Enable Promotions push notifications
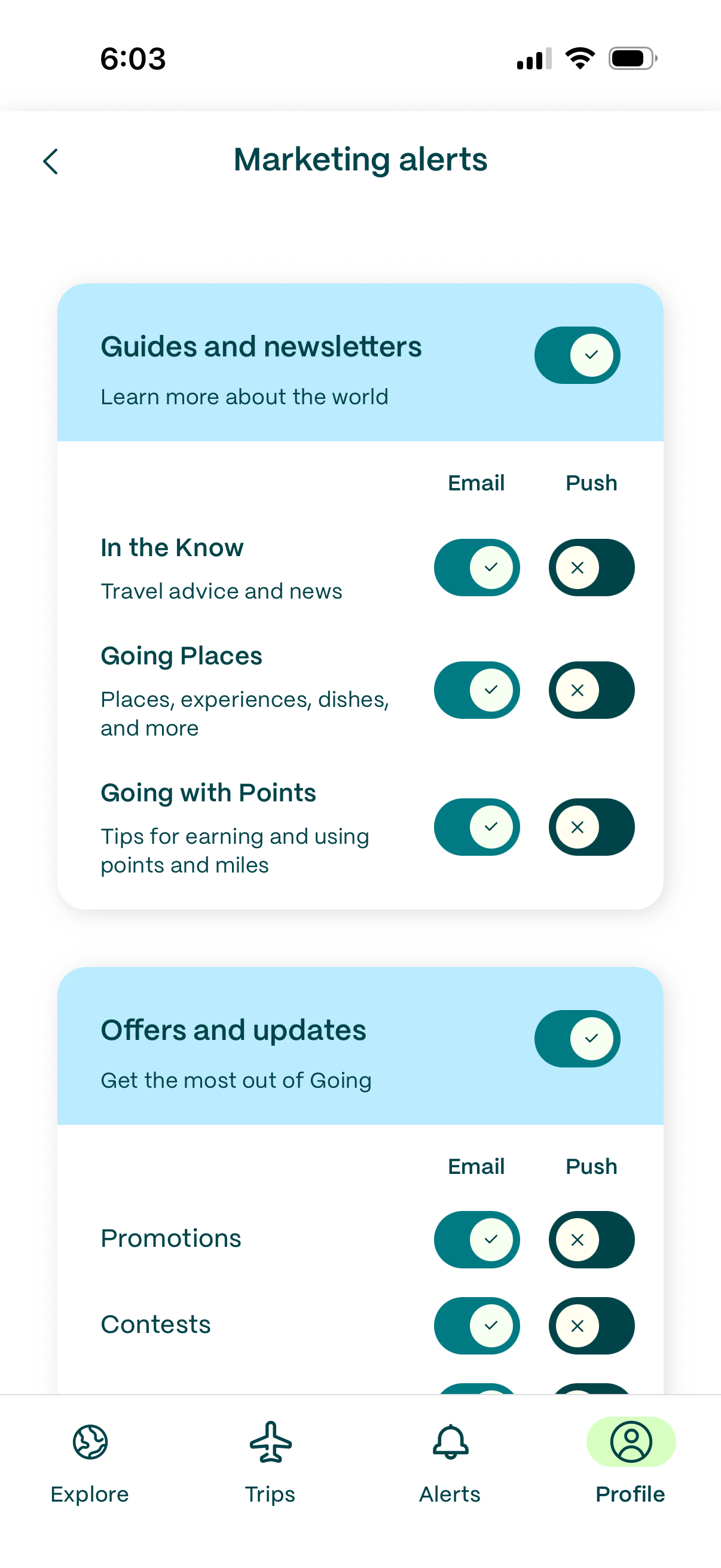721x1568 pixels. pos(591,1239)
